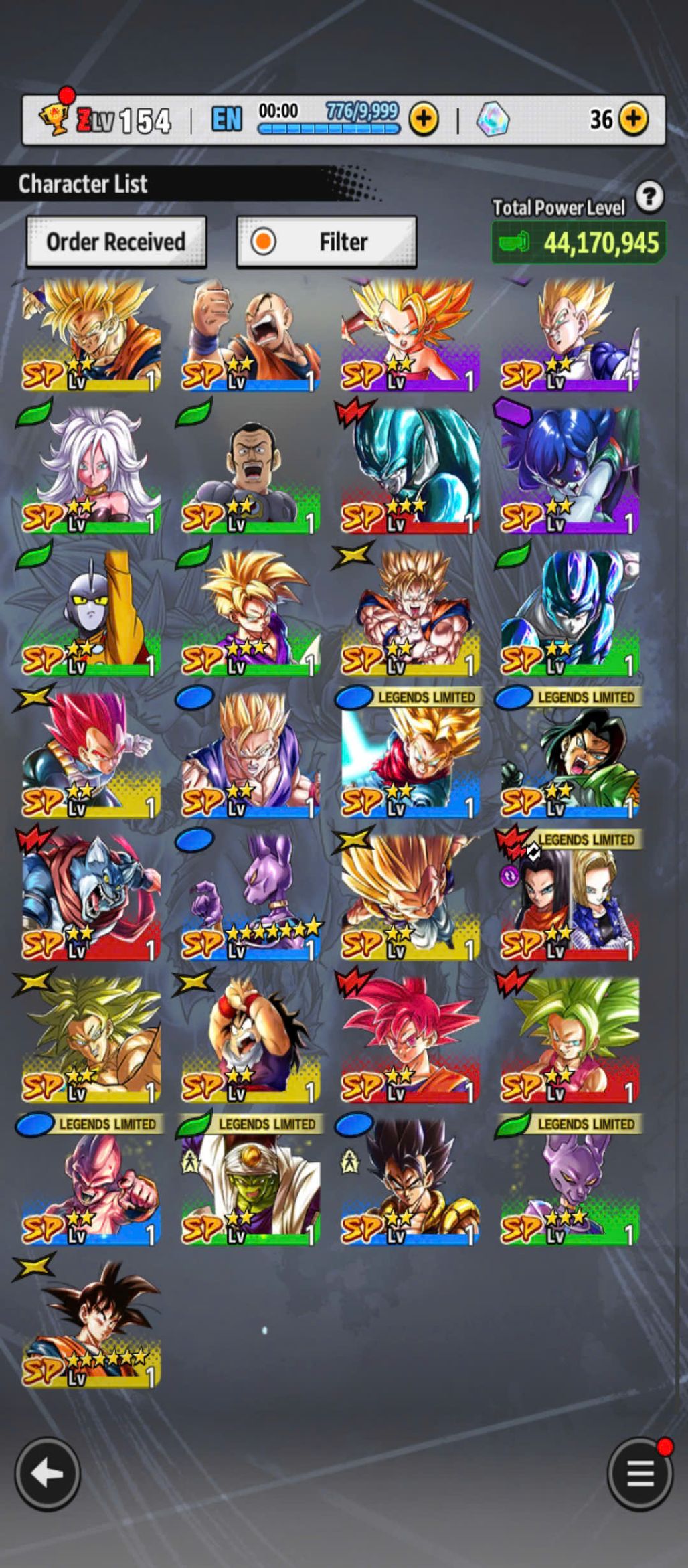Open the help question mark icon
This screenshot has height=1568, width=688.
point(649,197)
